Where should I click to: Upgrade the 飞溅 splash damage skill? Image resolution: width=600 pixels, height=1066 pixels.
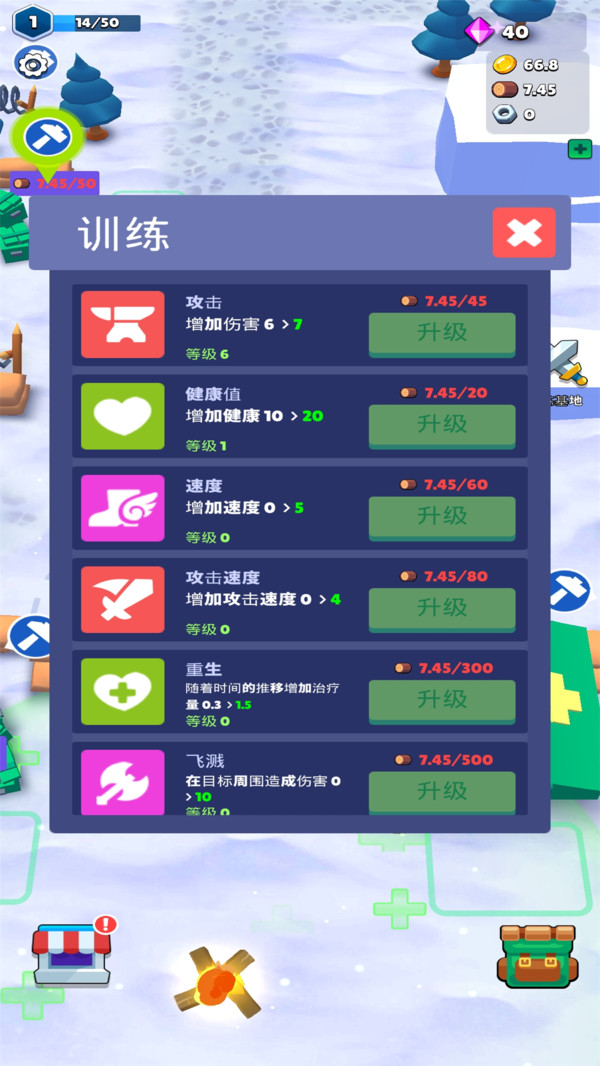[442, 791]
